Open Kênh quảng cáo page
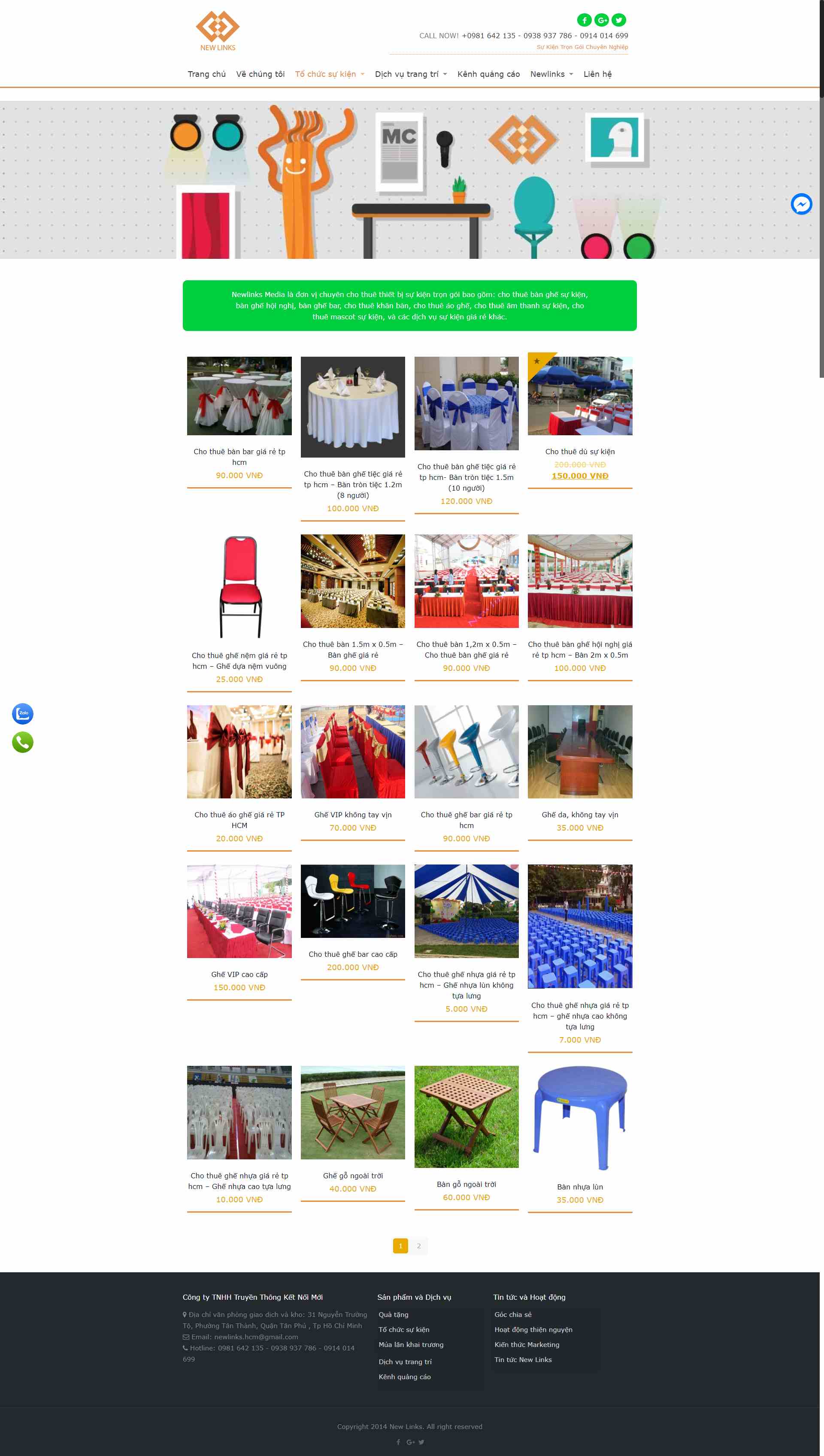 coord(488,74)
